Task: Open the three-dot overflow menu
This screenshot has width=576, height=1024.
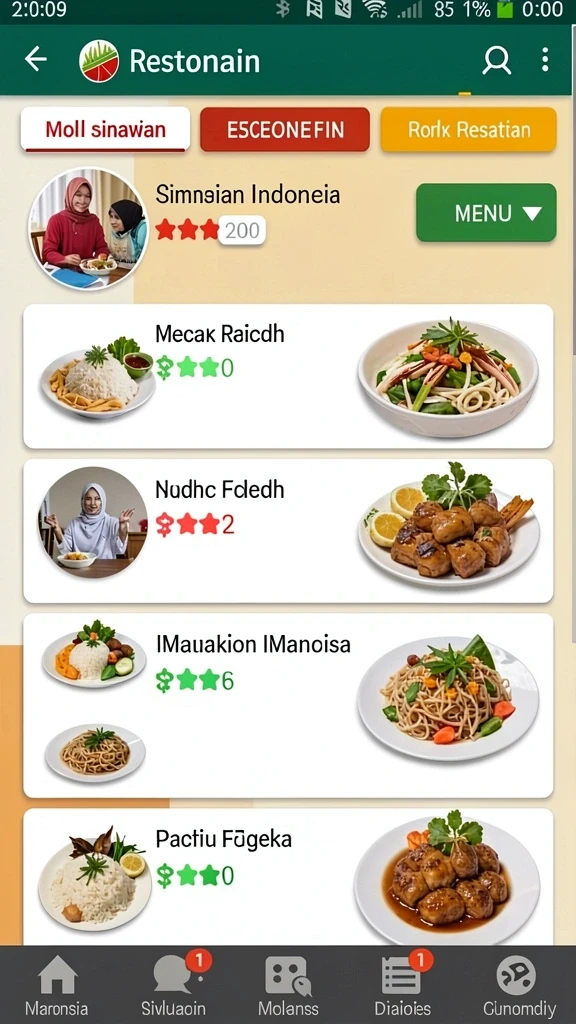Action: (545, 59)
